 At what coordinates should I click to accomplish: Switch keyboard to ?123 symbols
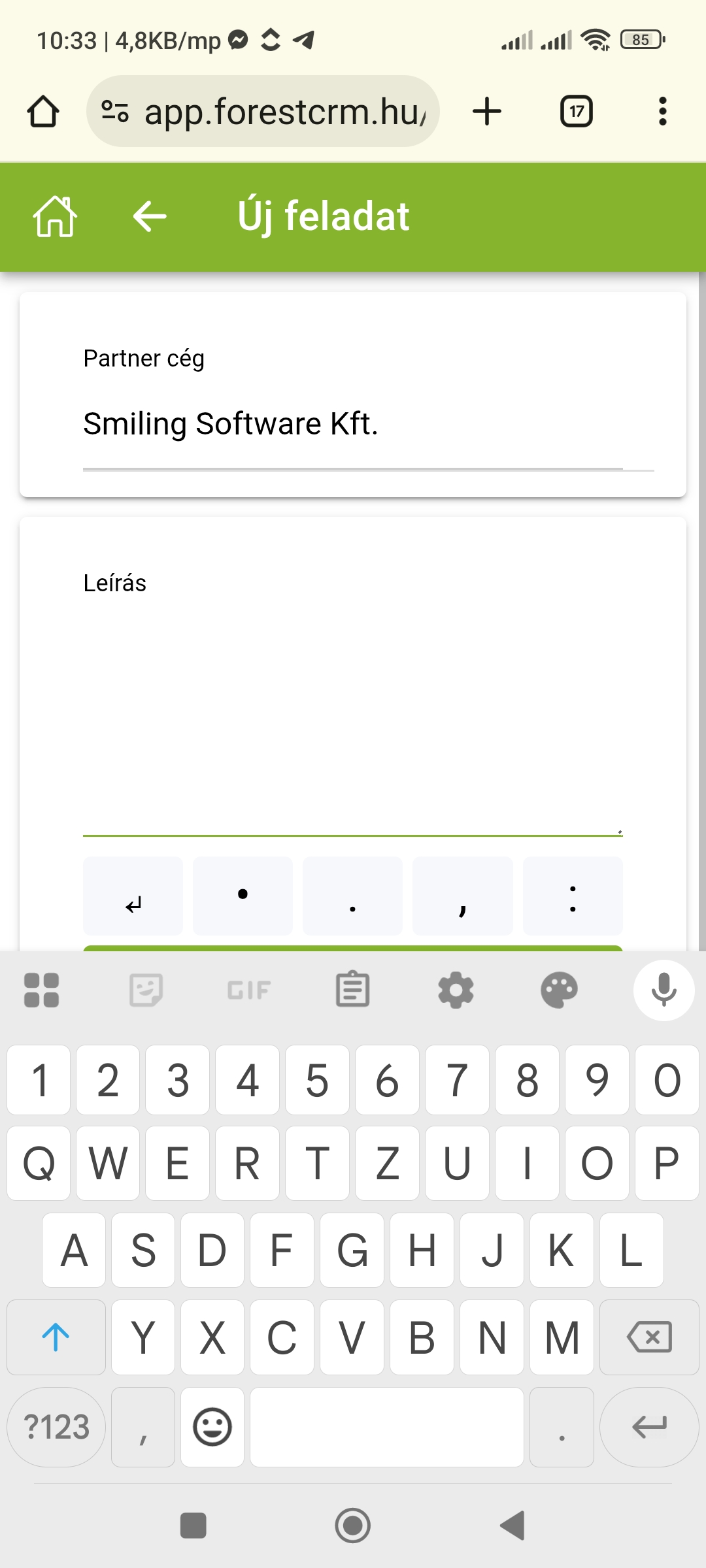click(56, 1427)
